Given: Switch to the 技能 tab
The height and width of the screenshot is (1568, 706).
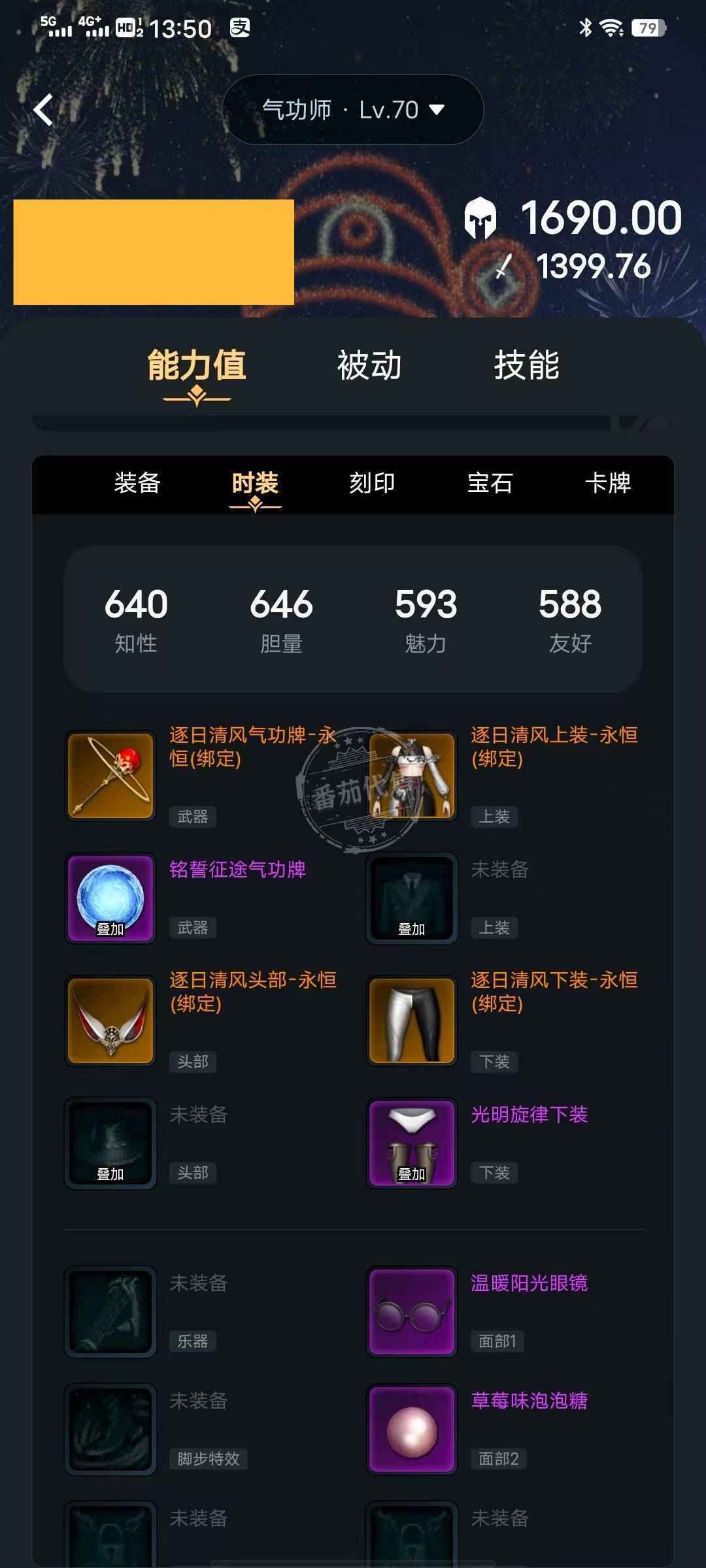Looking at the screenshot, I should coord(526,365).
